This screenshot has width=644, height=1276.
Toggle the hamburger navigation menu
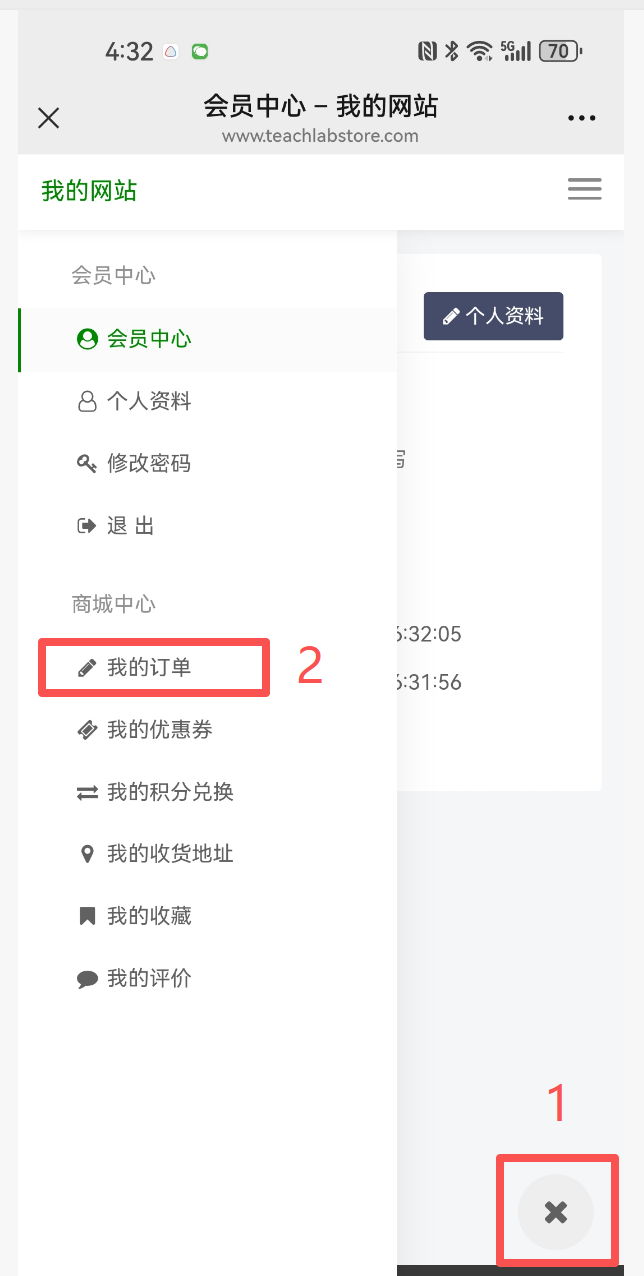[x=584, y=189]
